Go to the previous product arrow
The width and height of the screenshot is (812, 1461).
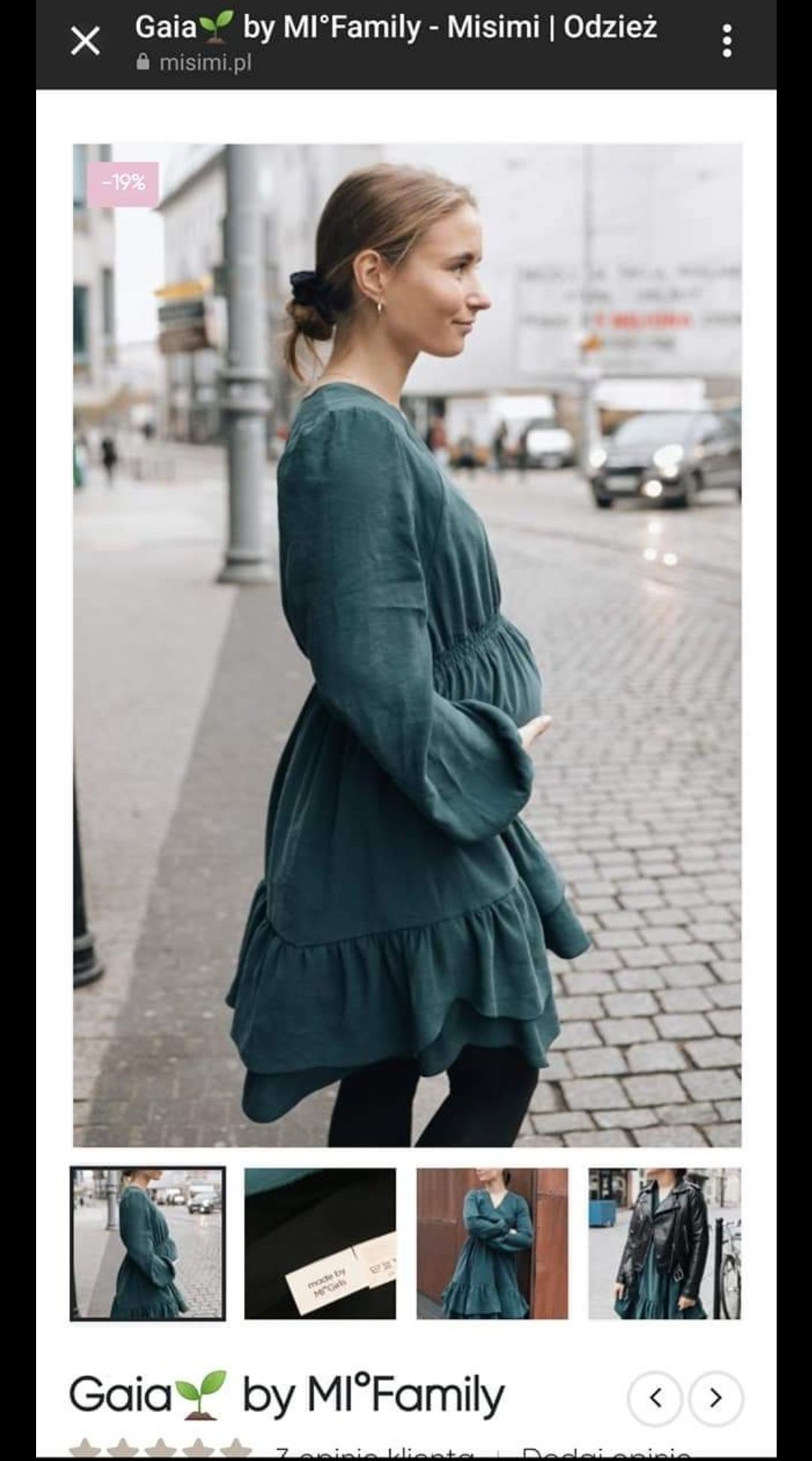pos(656,1398)
